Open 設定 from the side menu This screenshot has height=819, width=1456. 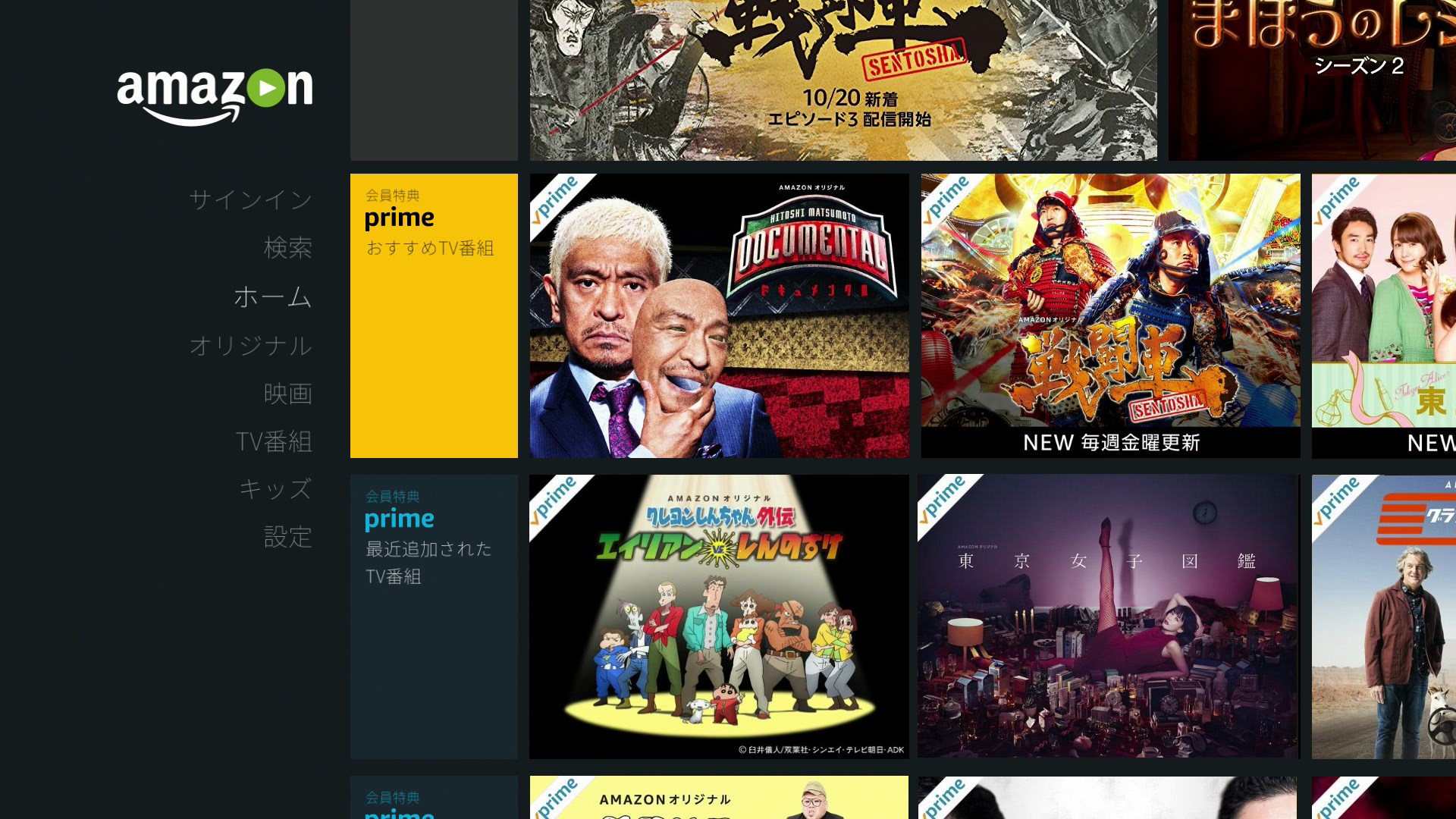click(287, 537)
